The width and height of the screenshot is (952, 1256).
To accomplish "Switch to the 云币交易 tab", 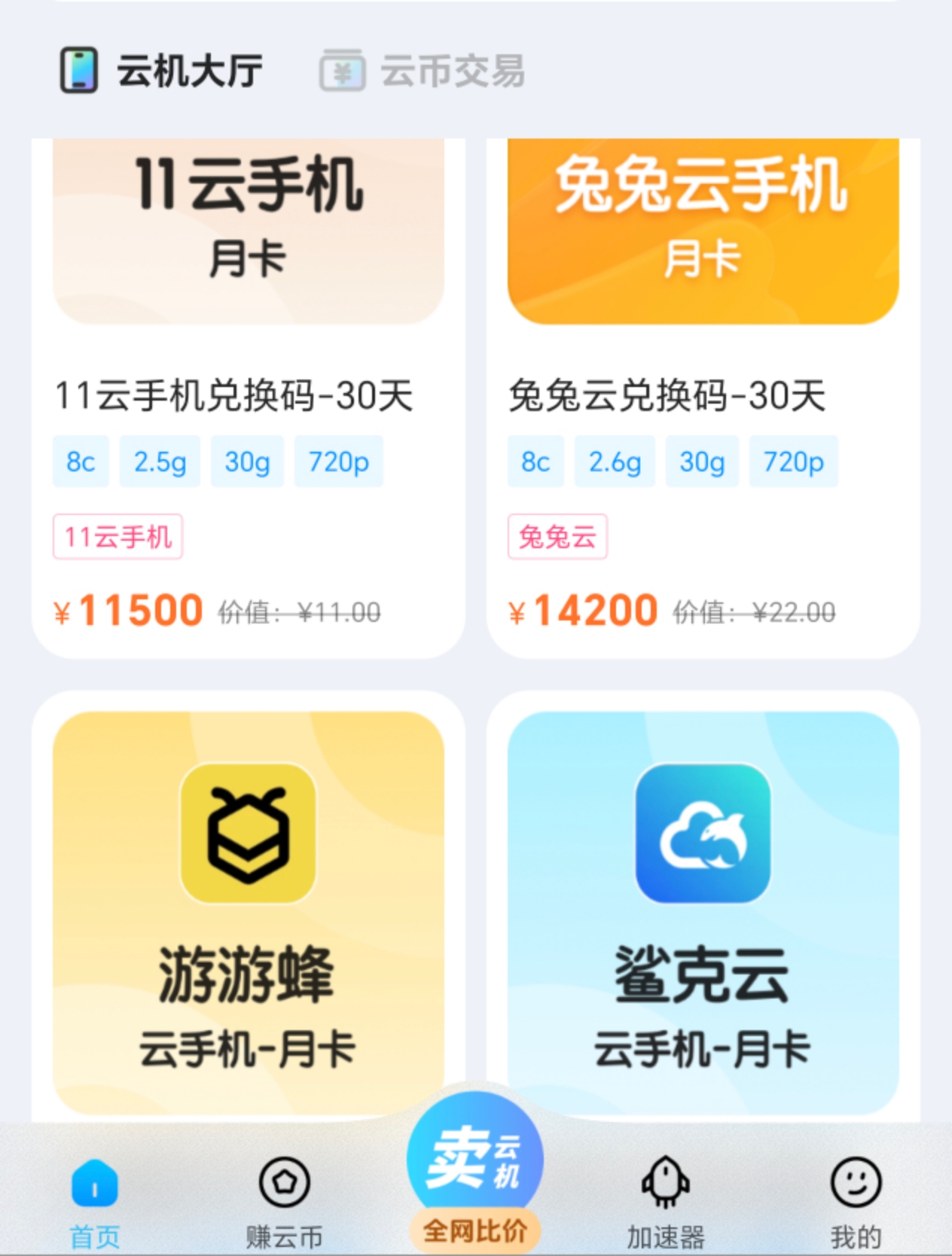I will pyautogui.click(x=423, y=71).
